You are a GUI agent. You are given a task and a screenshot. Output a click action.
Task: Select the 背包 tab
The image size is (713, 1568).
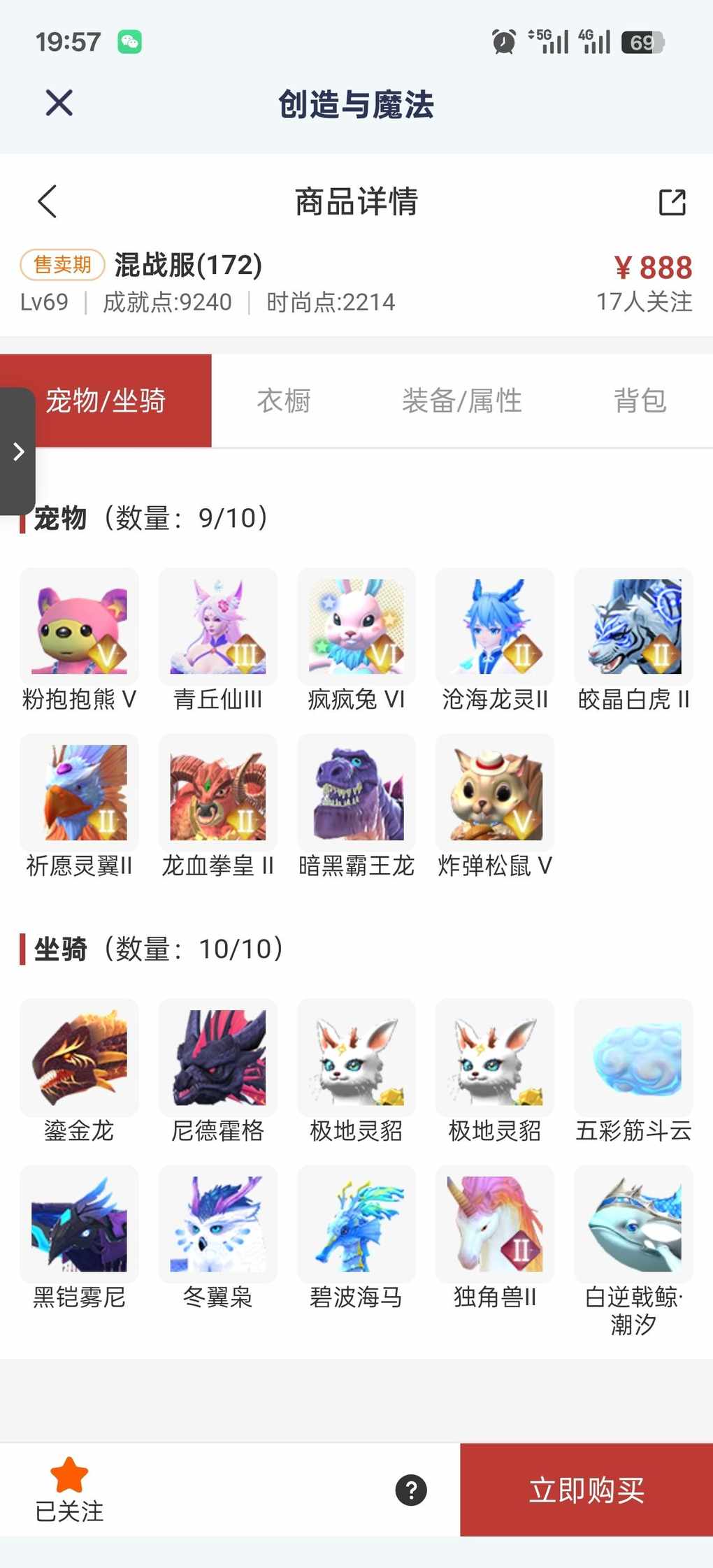pyautogui.click(x=640, y=401)
